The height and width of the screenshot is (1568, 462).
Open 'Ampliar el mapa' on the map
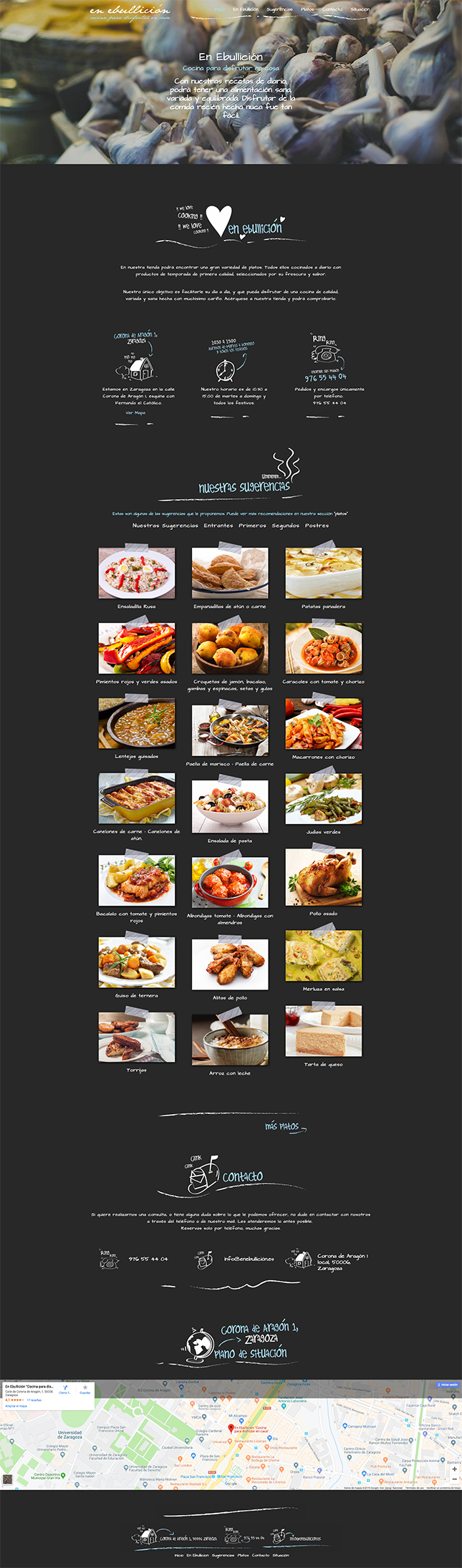click(16, 1405)
